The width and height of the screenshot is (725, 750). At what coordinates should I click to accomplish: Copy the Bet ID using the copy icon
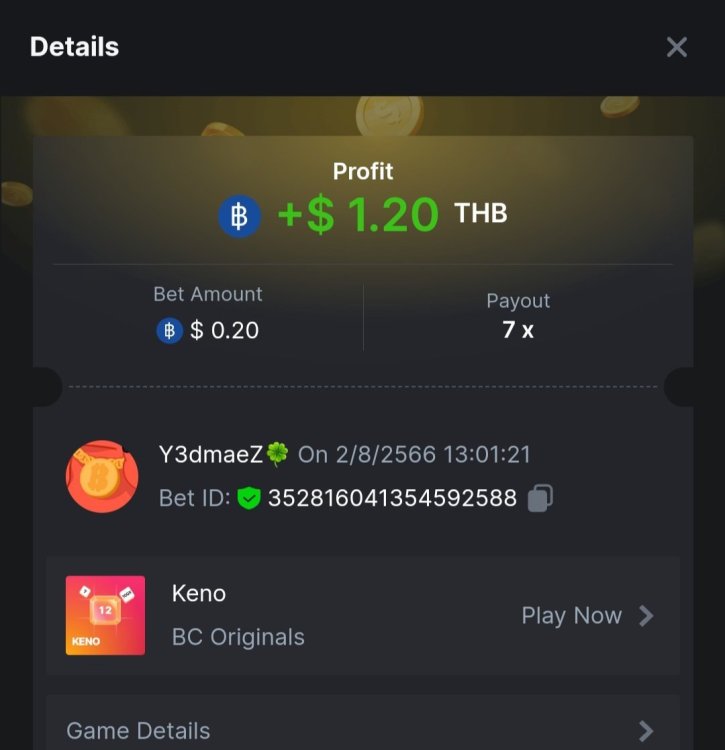tap(540, 498)
